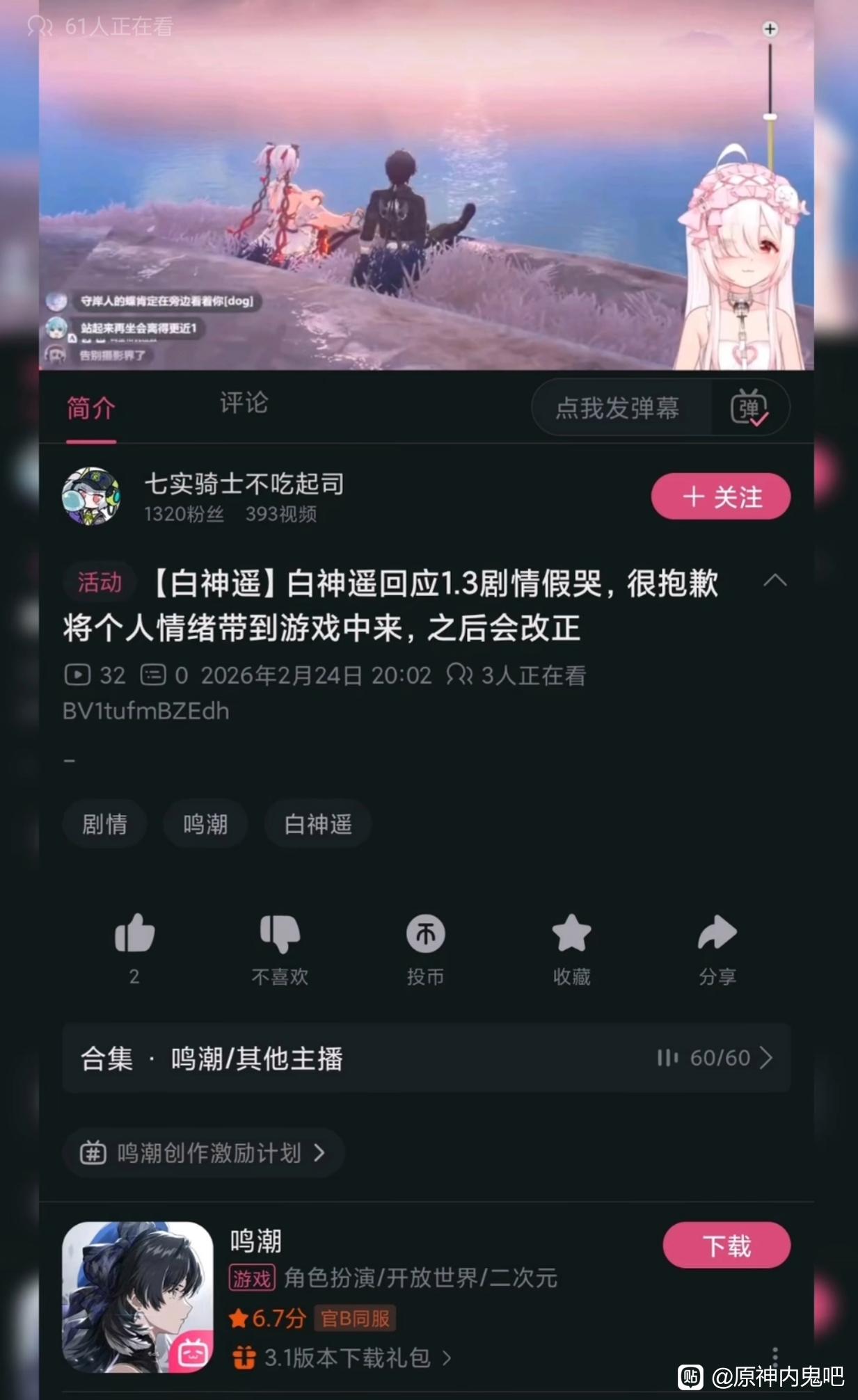Open the 鸣潮 game card icon
The width and height of the screenshot is (858, 1400).
[138, 1298]
